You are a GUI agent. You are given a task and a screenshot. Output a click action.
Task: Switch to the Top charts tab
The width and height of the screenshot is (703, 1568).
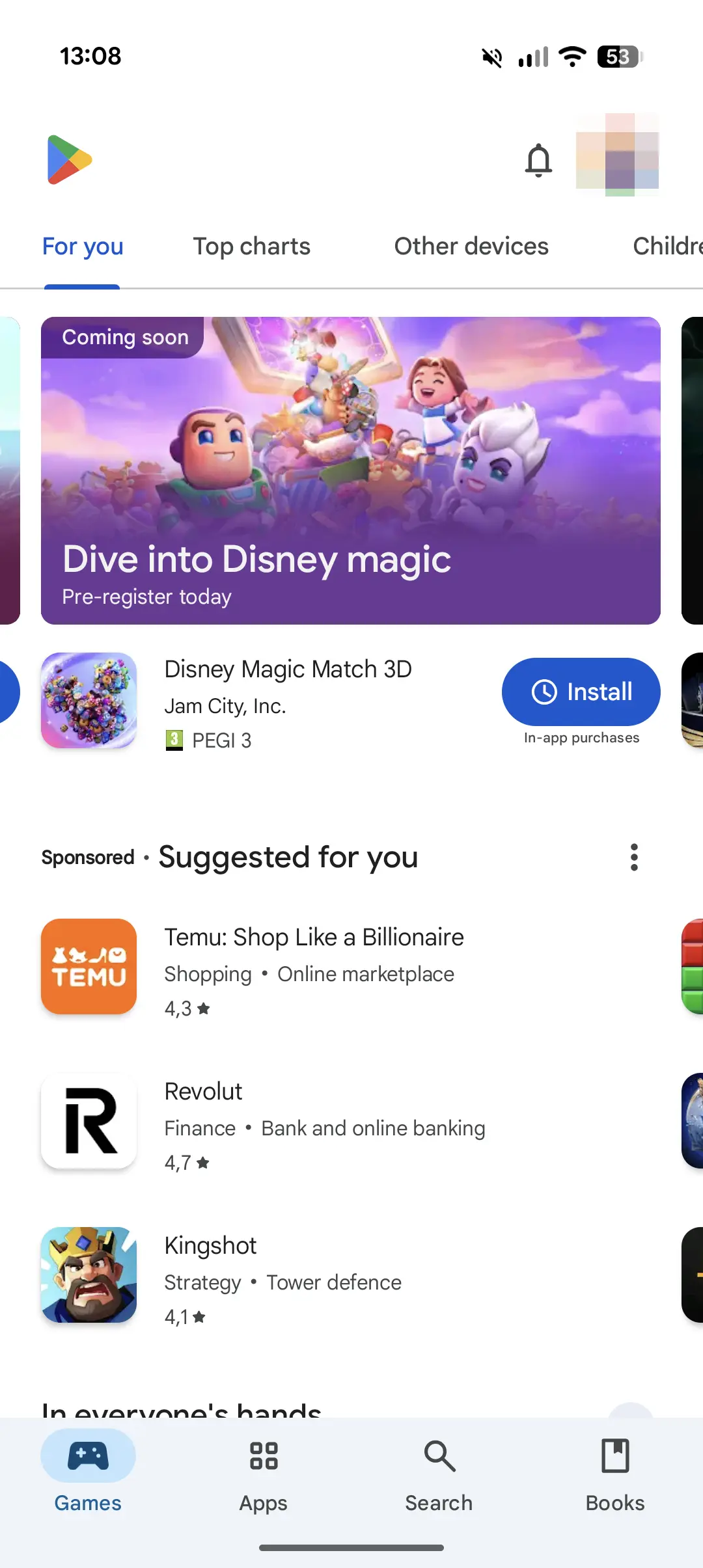click(251, 247)
